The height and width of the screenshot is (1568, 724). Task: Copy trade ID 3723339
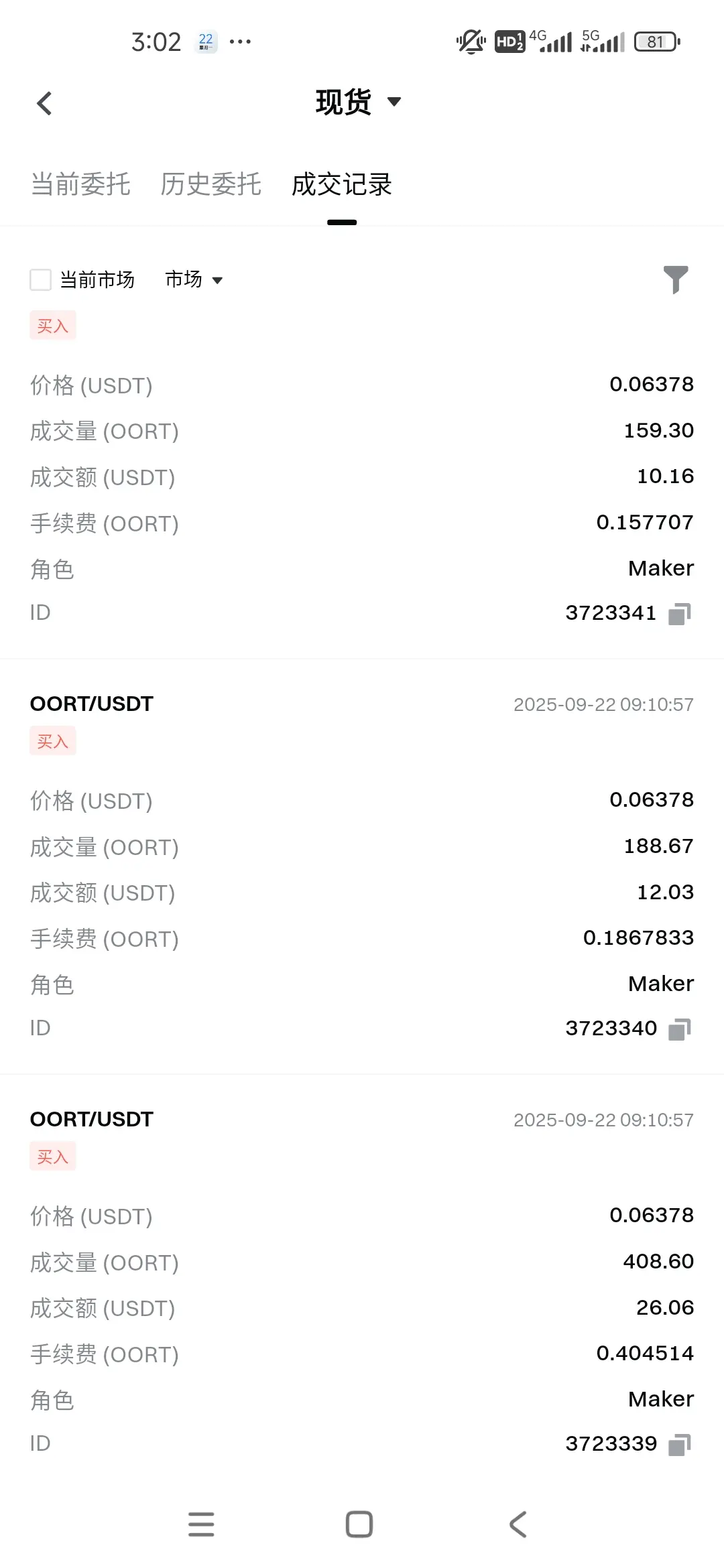pos(679,1444)
